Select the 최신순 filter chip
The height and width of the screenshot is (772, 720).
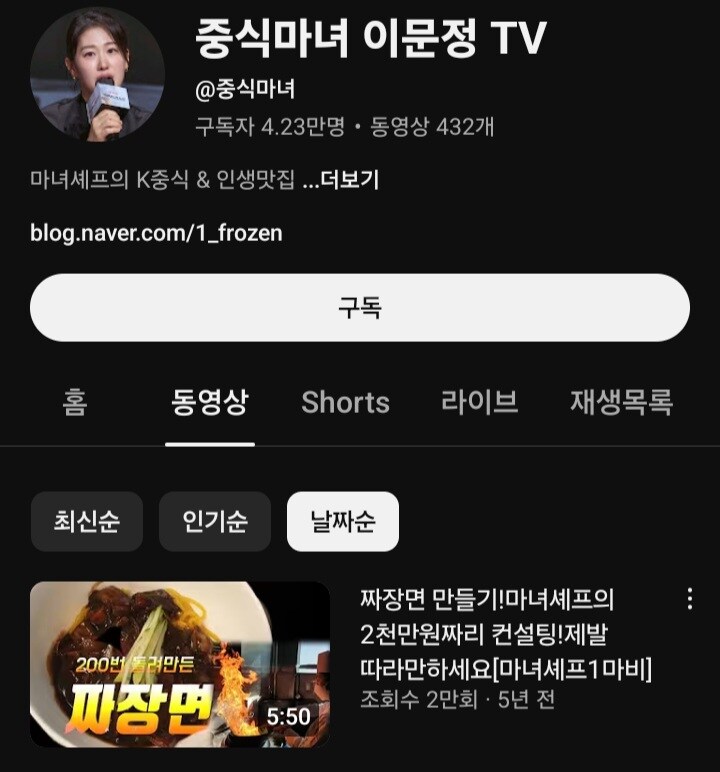(85, 522)
